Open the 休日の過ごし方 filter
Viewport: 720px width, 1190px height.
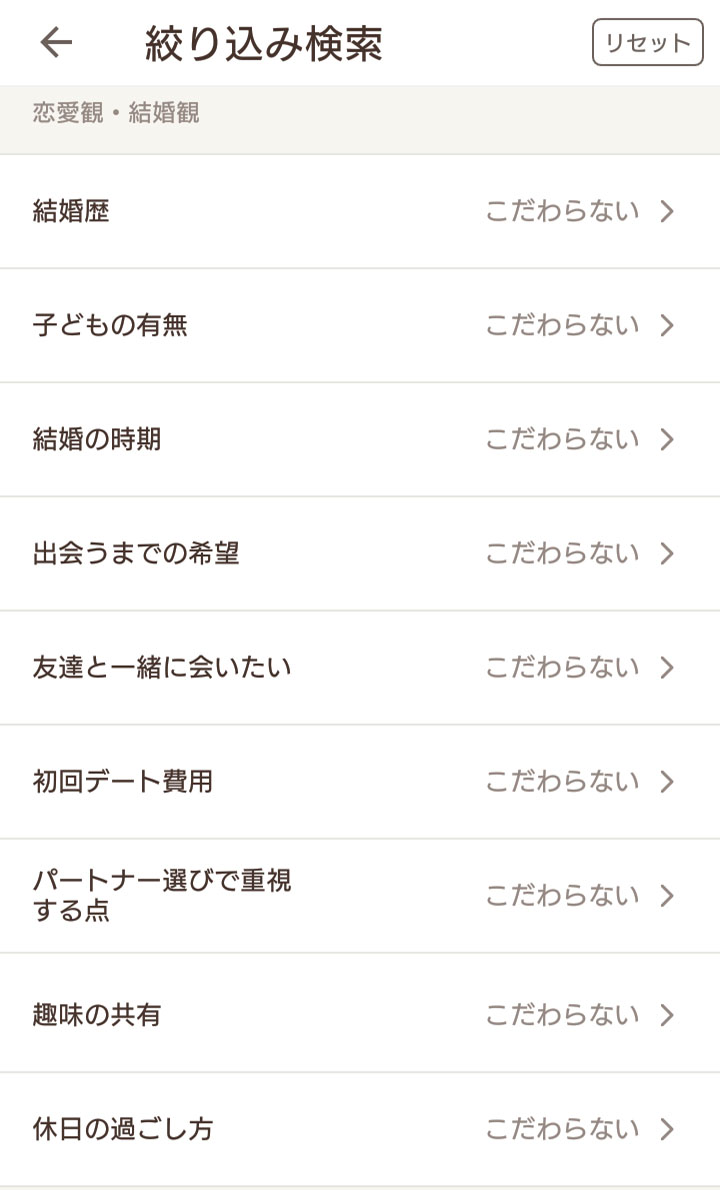[x=360, y=1129]
